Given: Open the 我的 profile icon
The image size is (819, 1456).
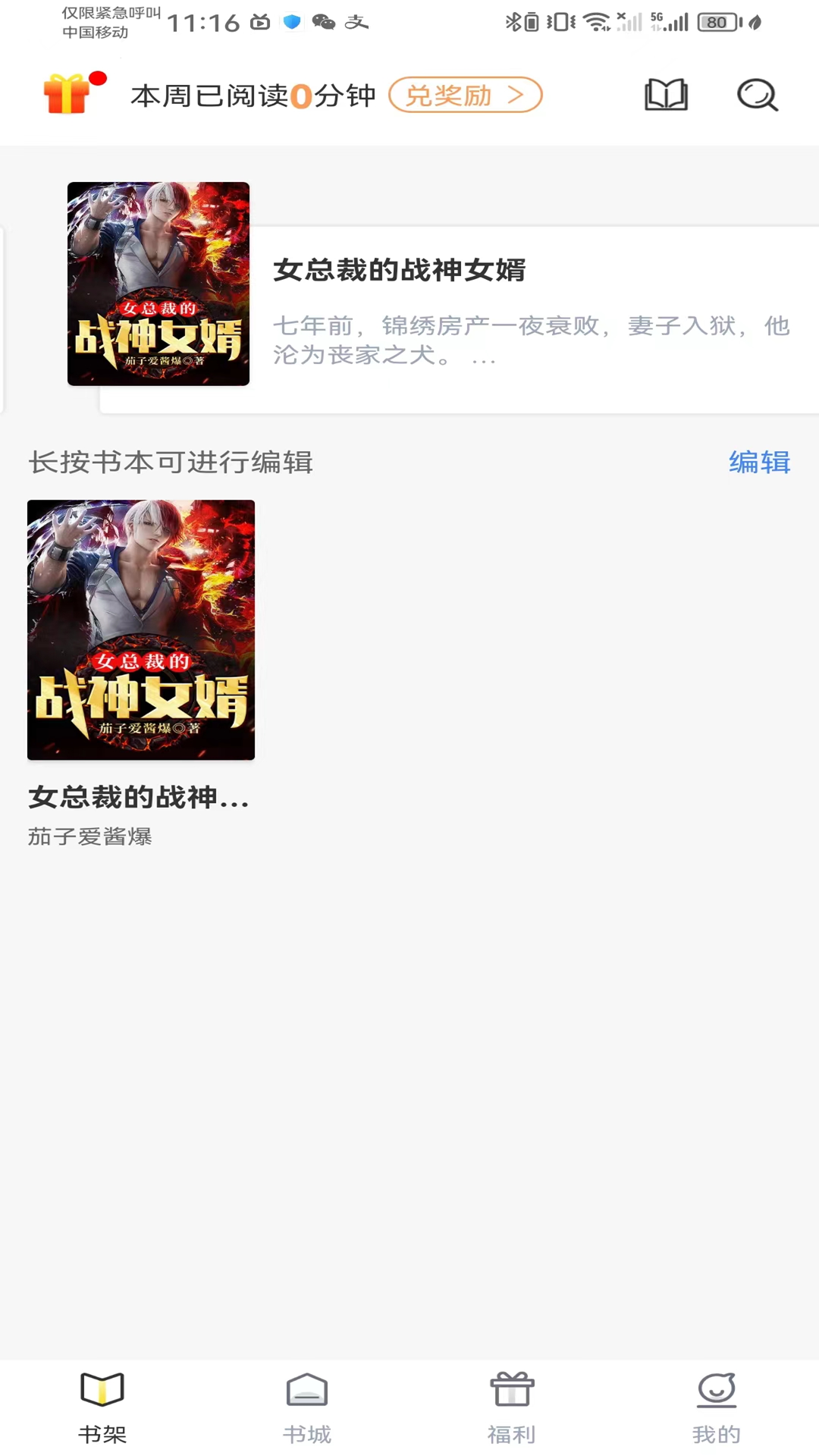Looking at the screenshot, I should point(716,1391).
